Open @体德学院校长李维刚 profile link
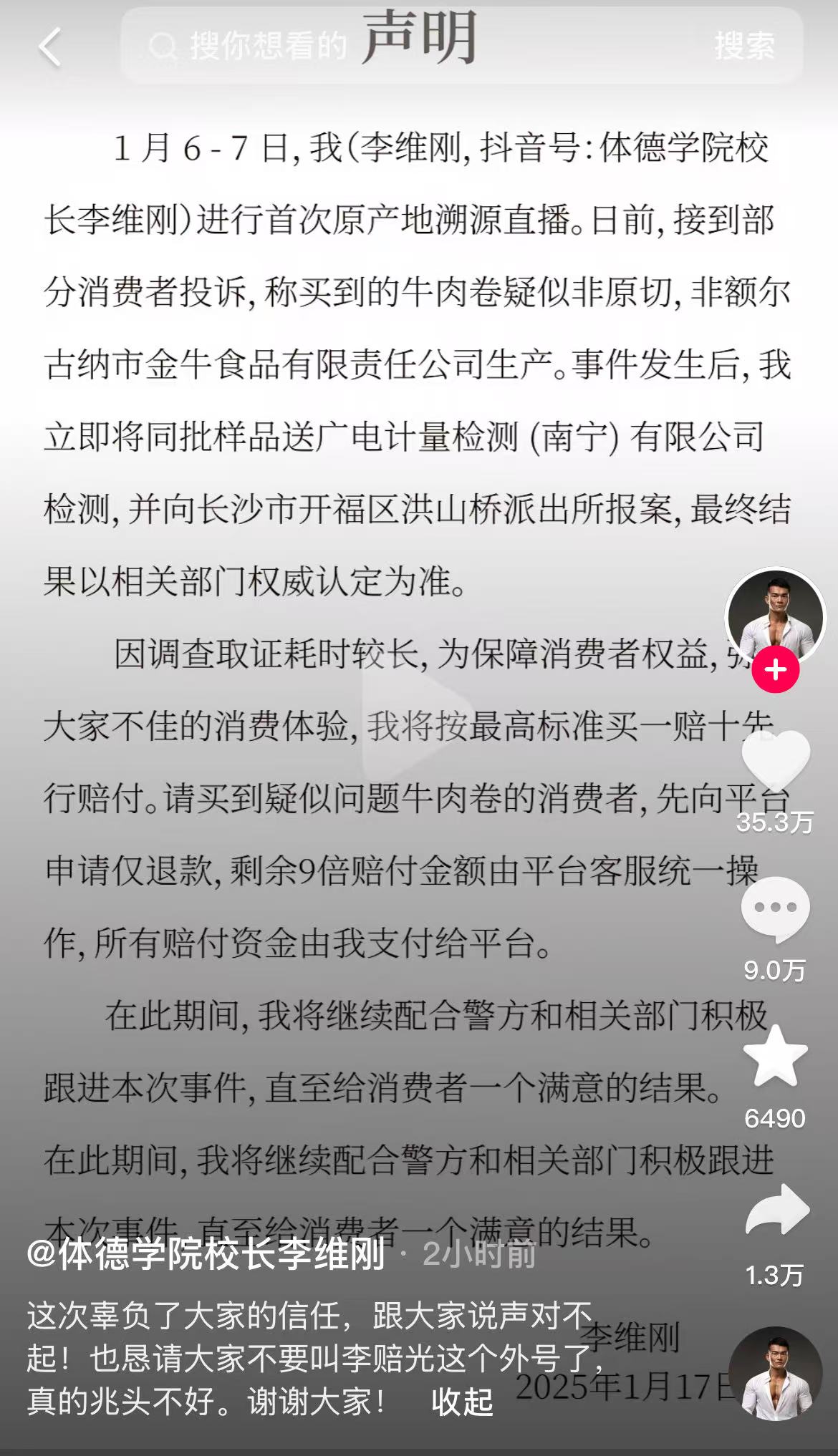 pos(206,1254)
